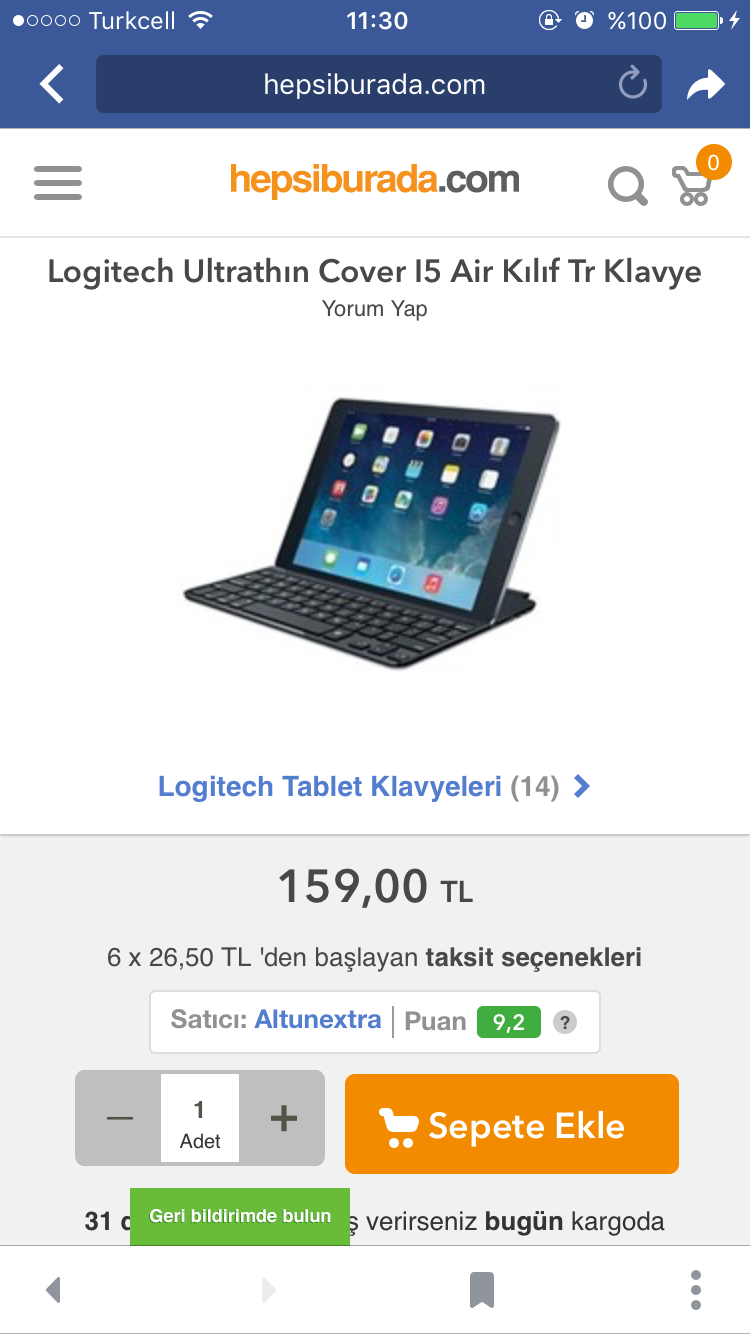
Task: Share this page via the arrow icon
Action: 705,86
